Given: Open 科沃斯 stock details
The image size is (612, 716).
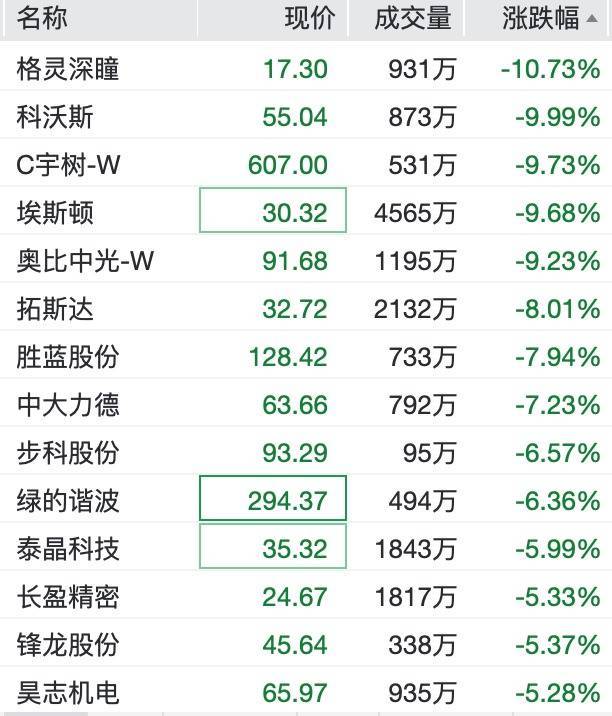Looking at the screenshot, I should point(306,116).
